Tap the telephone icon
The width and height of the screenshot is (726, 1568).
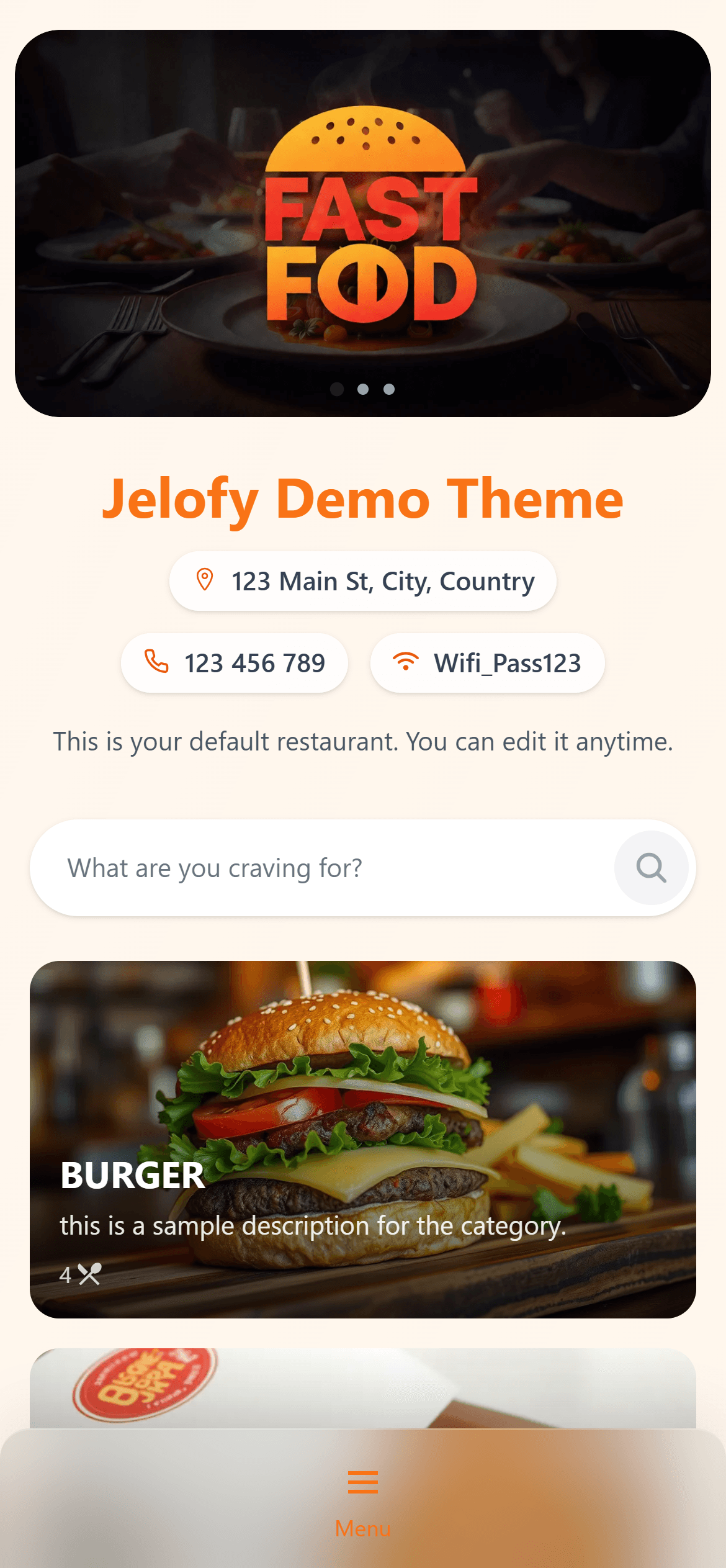click(156, 662)
